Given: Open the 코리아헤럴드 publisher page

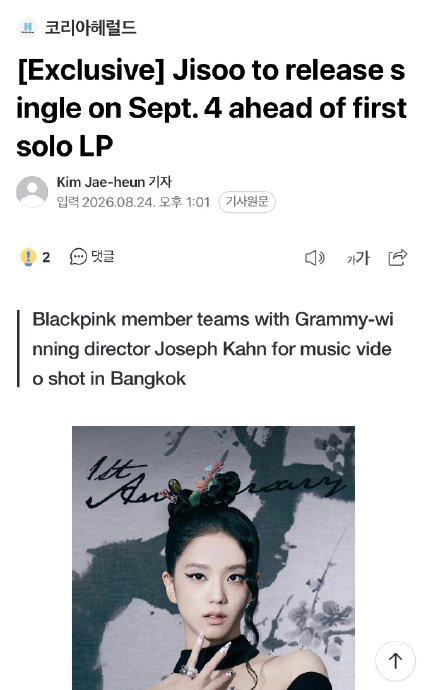Looking at the screenshot, I should [x=77, y=27].
